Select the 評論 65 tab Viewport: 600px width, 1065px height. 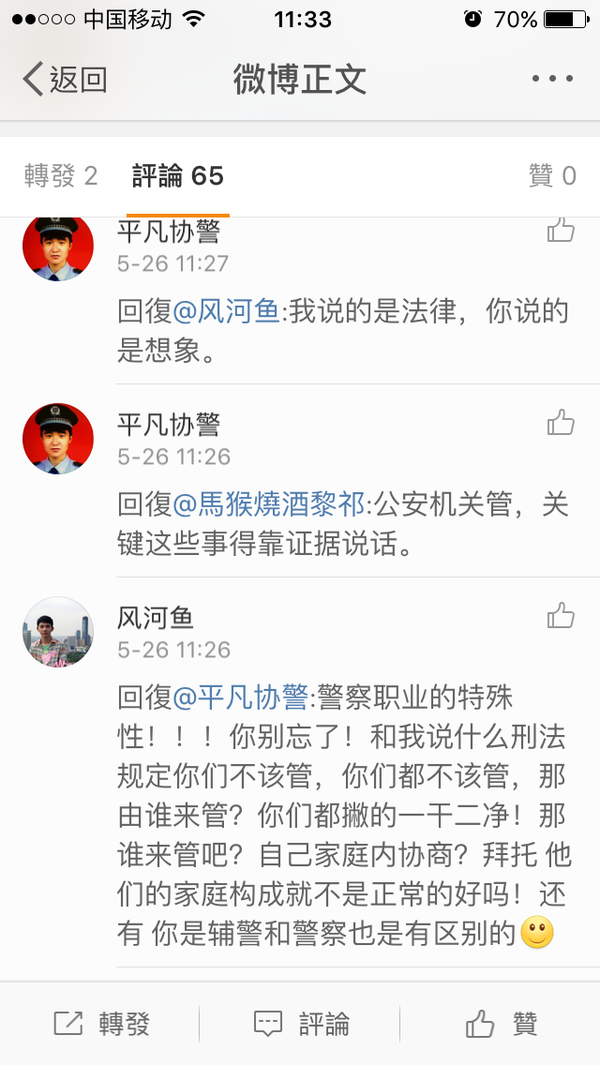point(178,177)
